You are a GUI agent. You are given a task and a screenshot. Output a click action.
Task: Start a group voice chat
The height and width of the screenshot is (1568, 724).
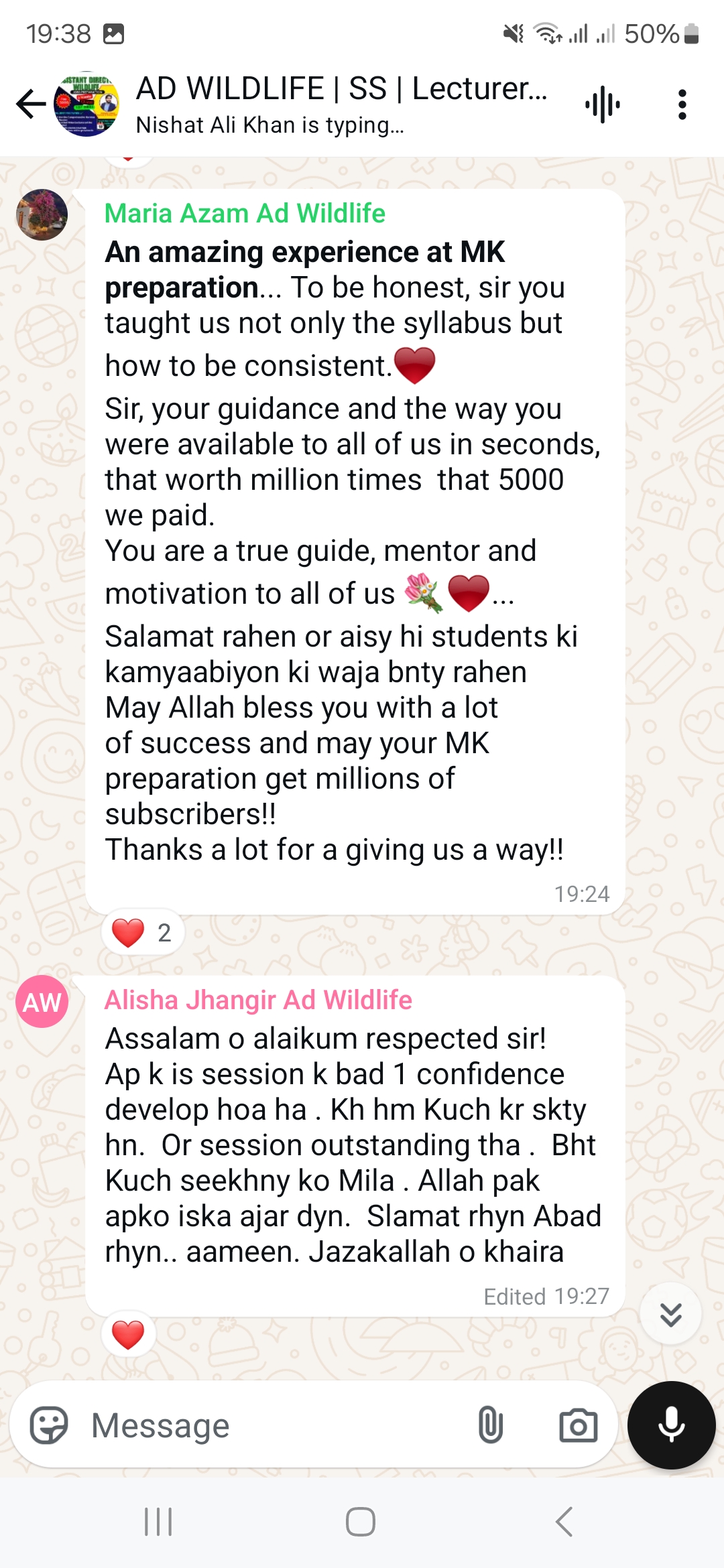coord(602,105)
